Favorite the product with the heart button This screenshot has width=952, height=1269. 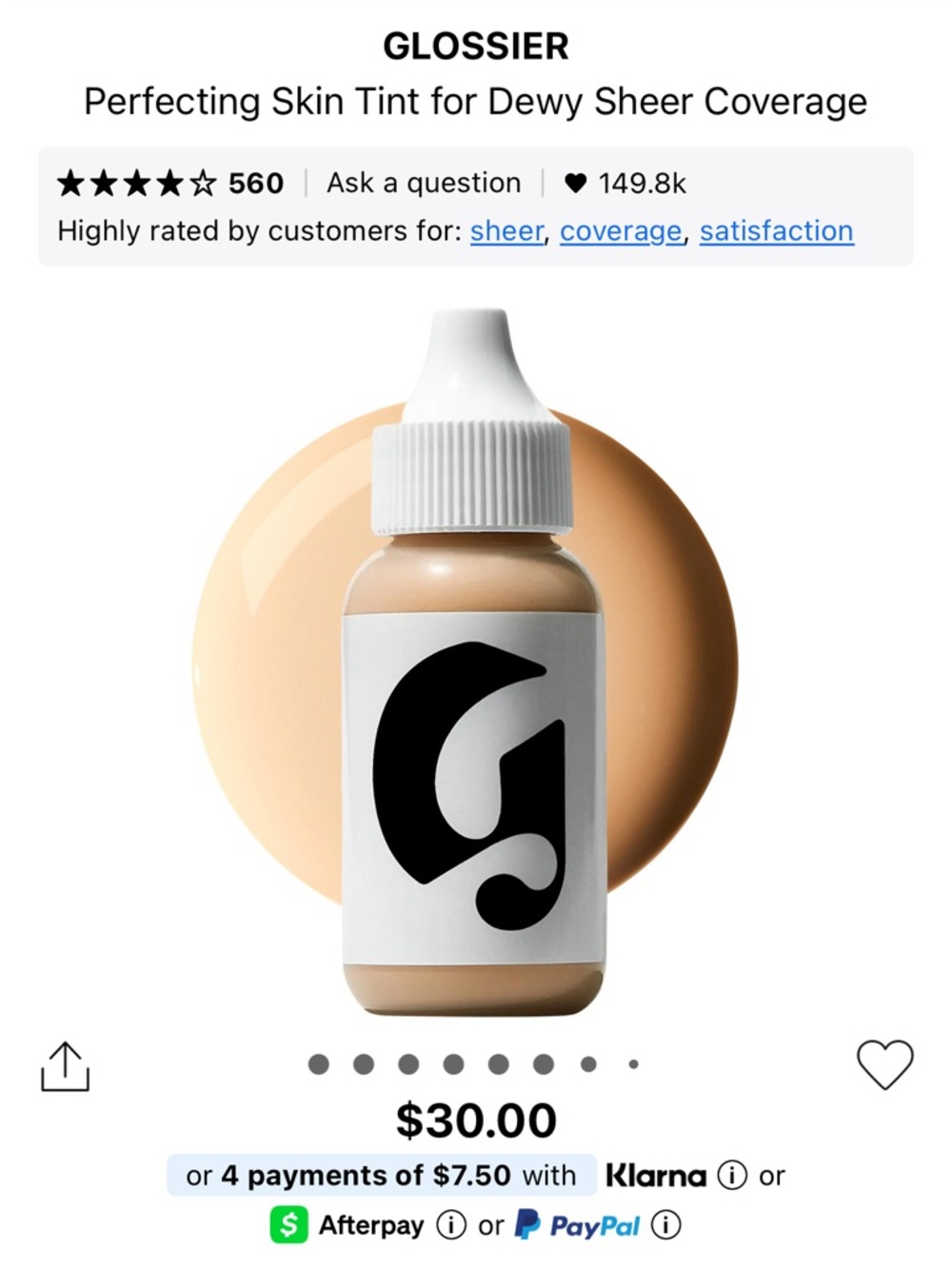884,1063
